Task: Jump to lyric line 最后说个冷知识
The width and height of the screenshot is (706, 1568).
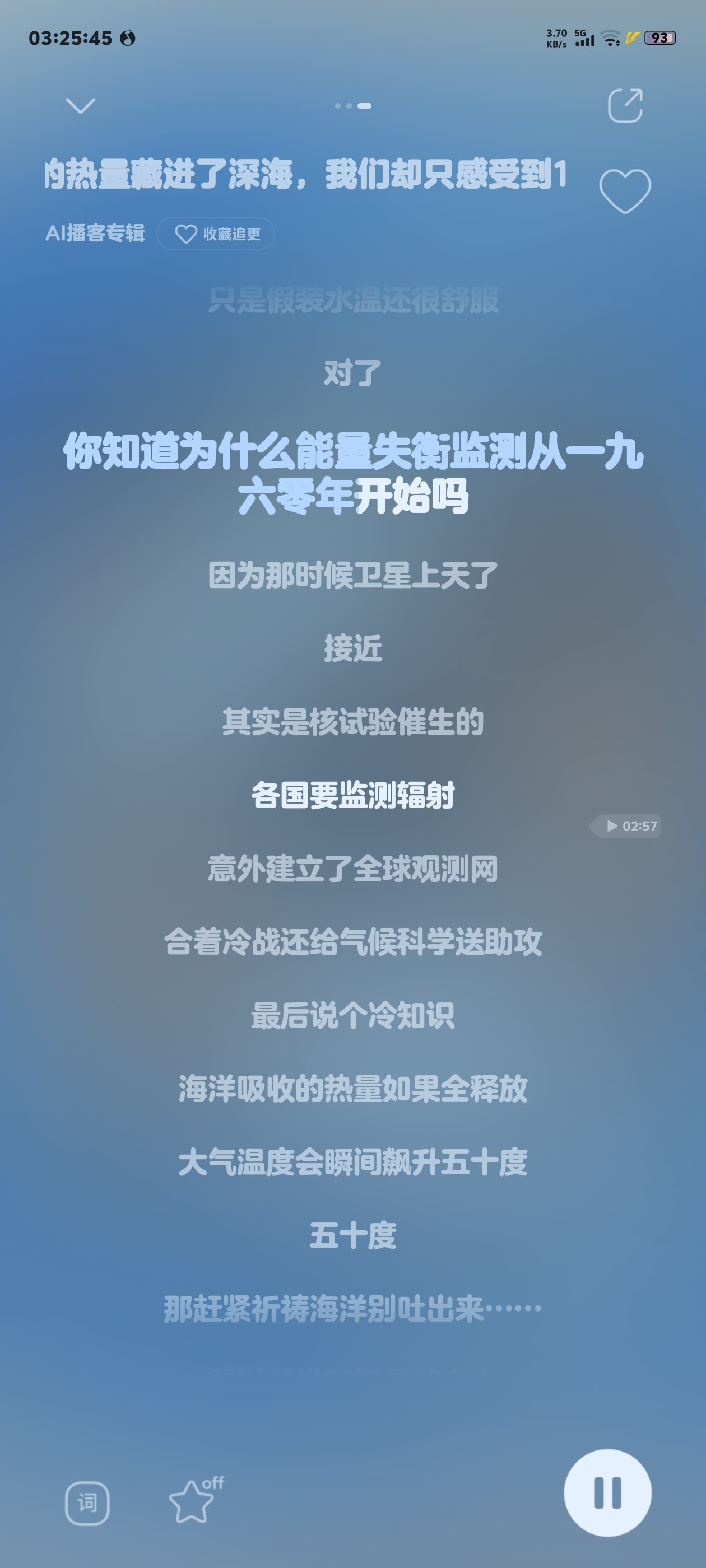Action: tap(352, 1015)
